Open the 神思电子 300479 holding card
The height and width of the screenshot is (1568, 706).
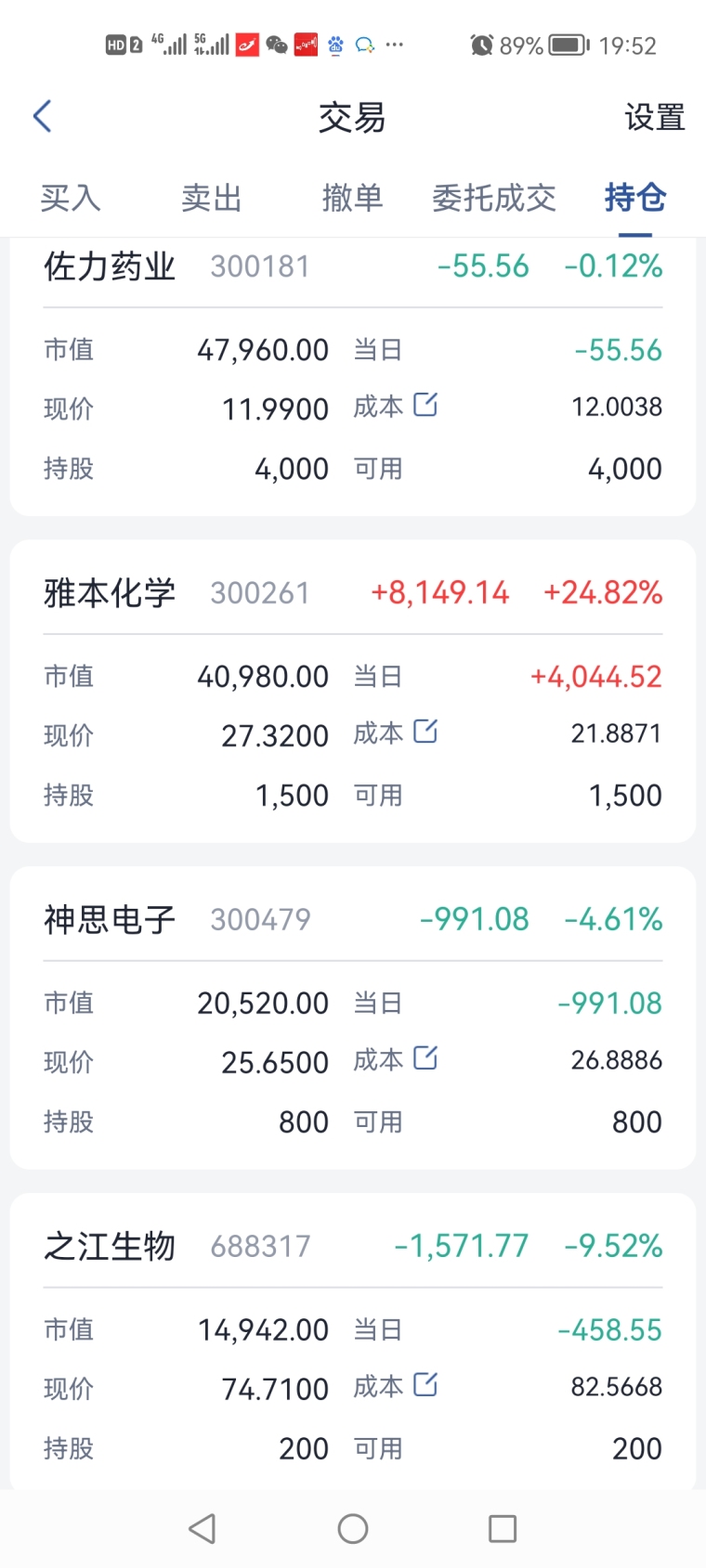point(353,1018)
